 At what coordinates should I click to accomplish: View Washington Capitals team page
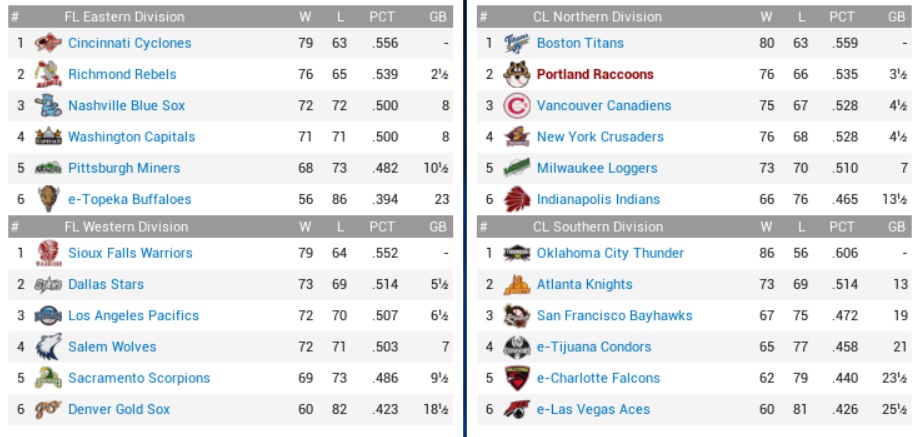pyautogui.click(x=131, y=136)
